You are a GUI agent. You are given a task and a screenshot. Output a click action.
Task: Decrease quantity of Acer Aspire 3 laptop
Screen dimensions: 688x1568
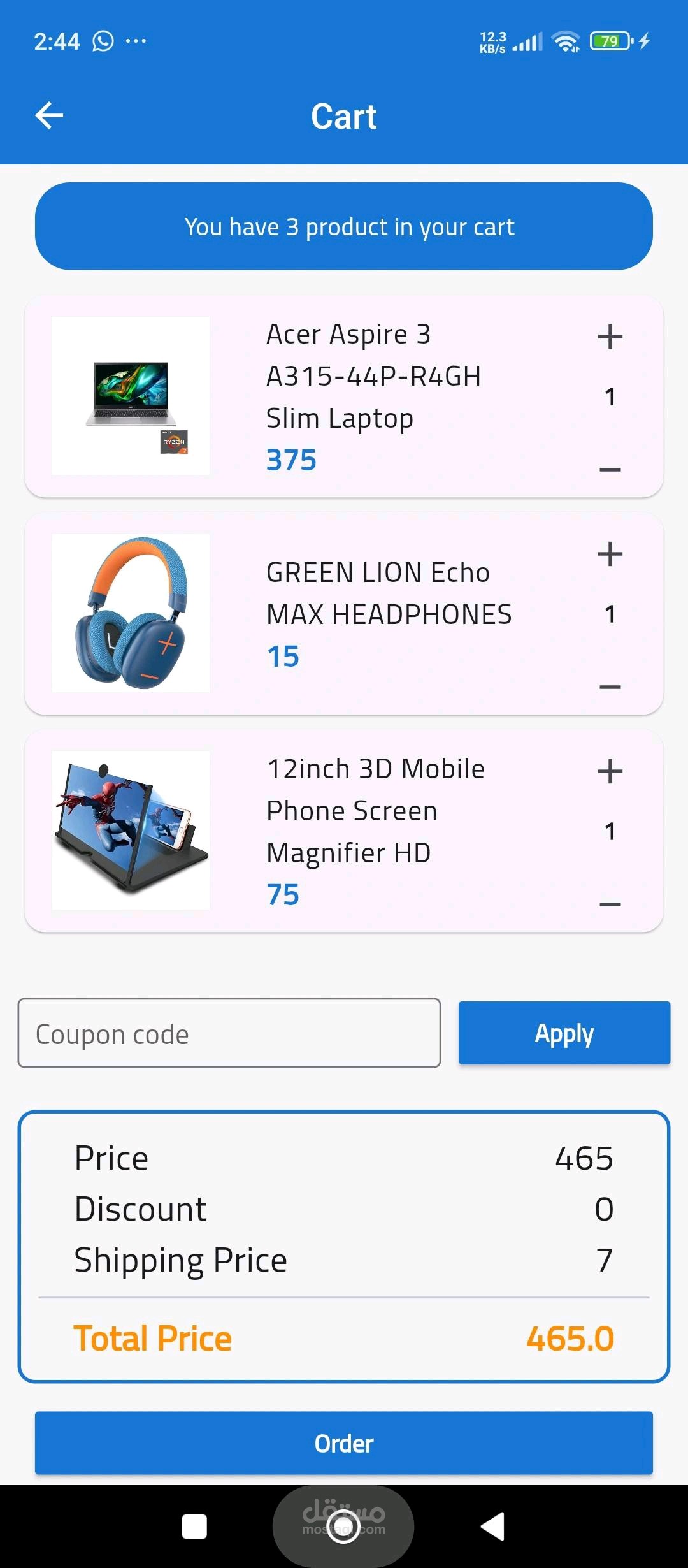[610, 470]
